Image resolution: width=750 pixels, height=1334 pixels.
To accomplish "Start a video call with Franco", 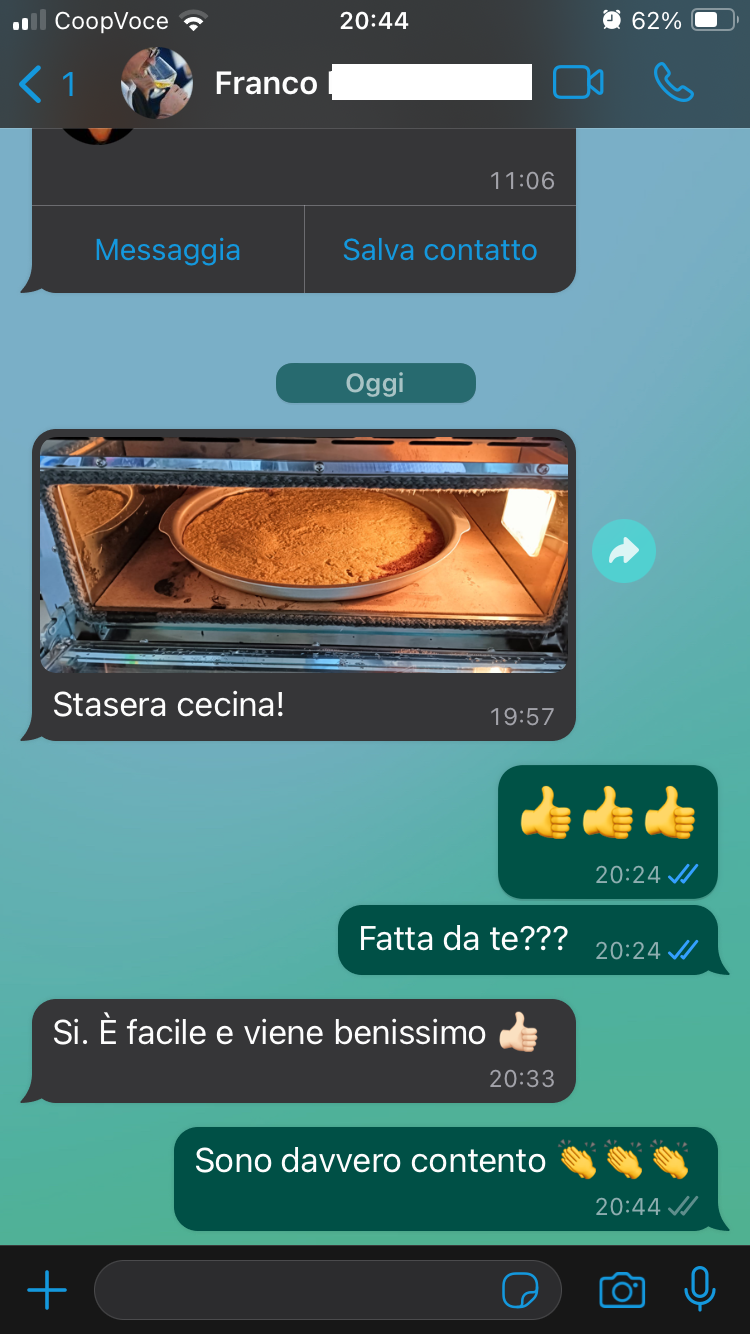I will (x=578, y=83).
